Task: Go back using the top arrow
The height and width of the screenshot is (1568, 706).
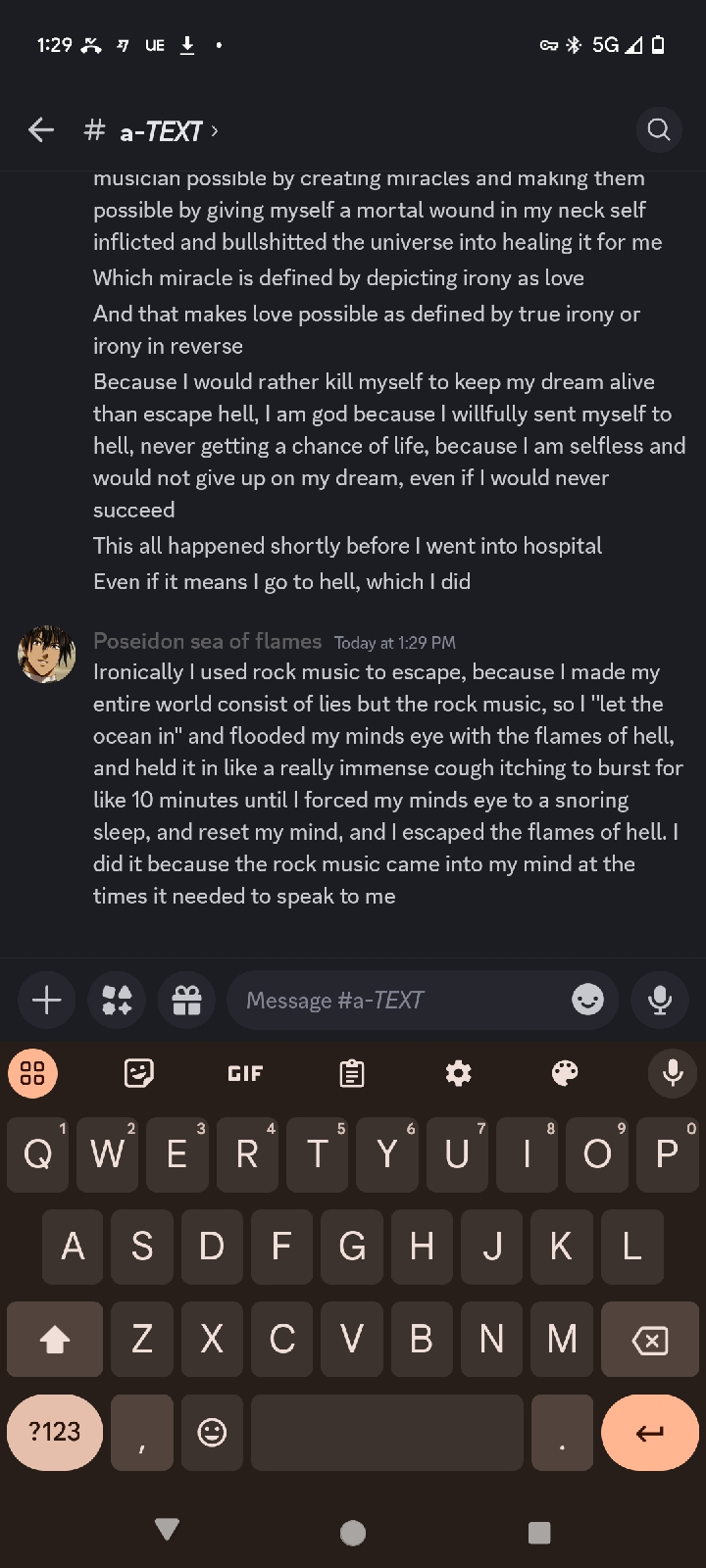Action: tap(41, 129)
